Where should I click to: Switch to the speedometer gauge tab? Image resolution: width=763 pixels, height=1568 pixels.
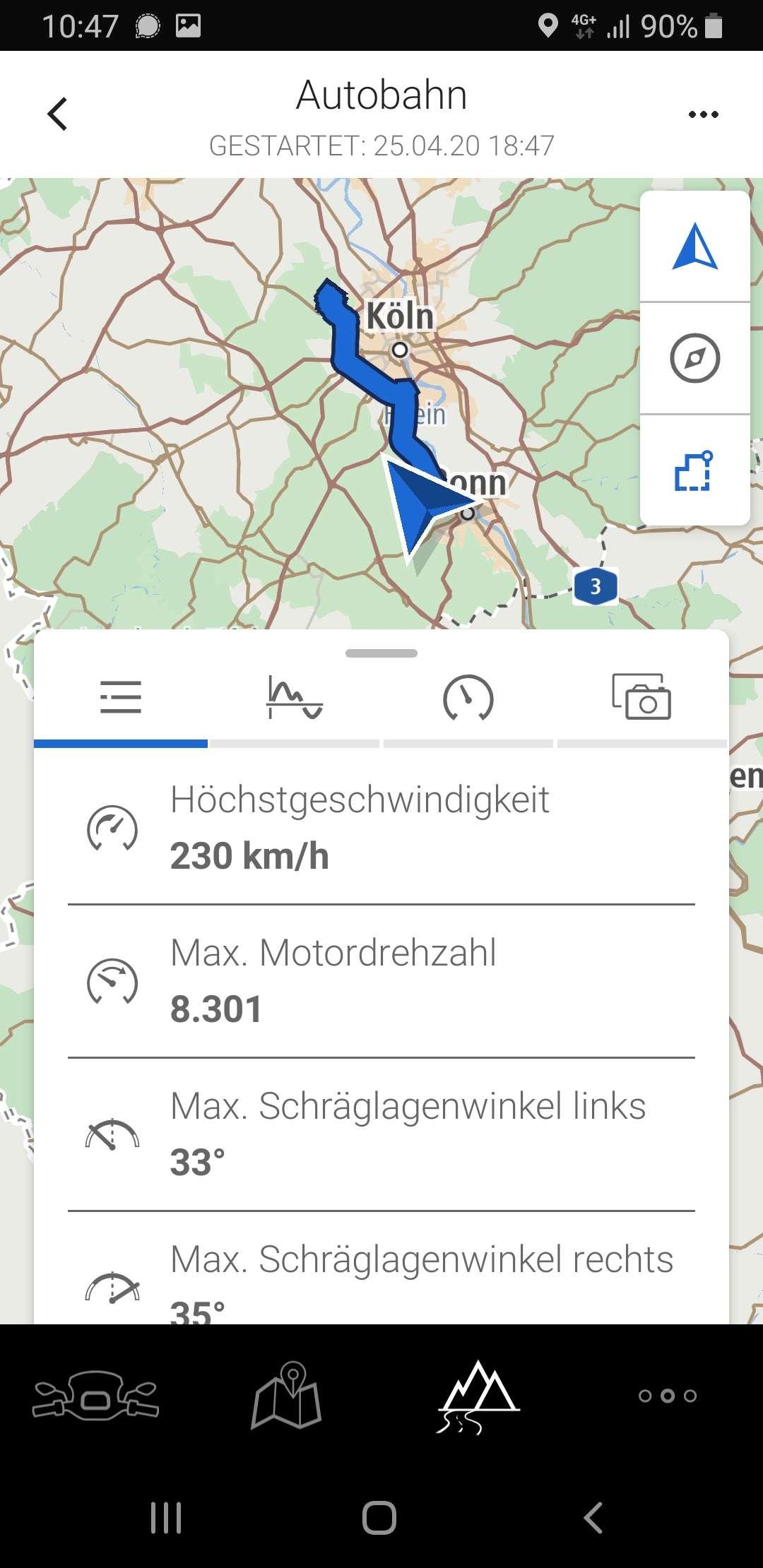pos(468,698)
